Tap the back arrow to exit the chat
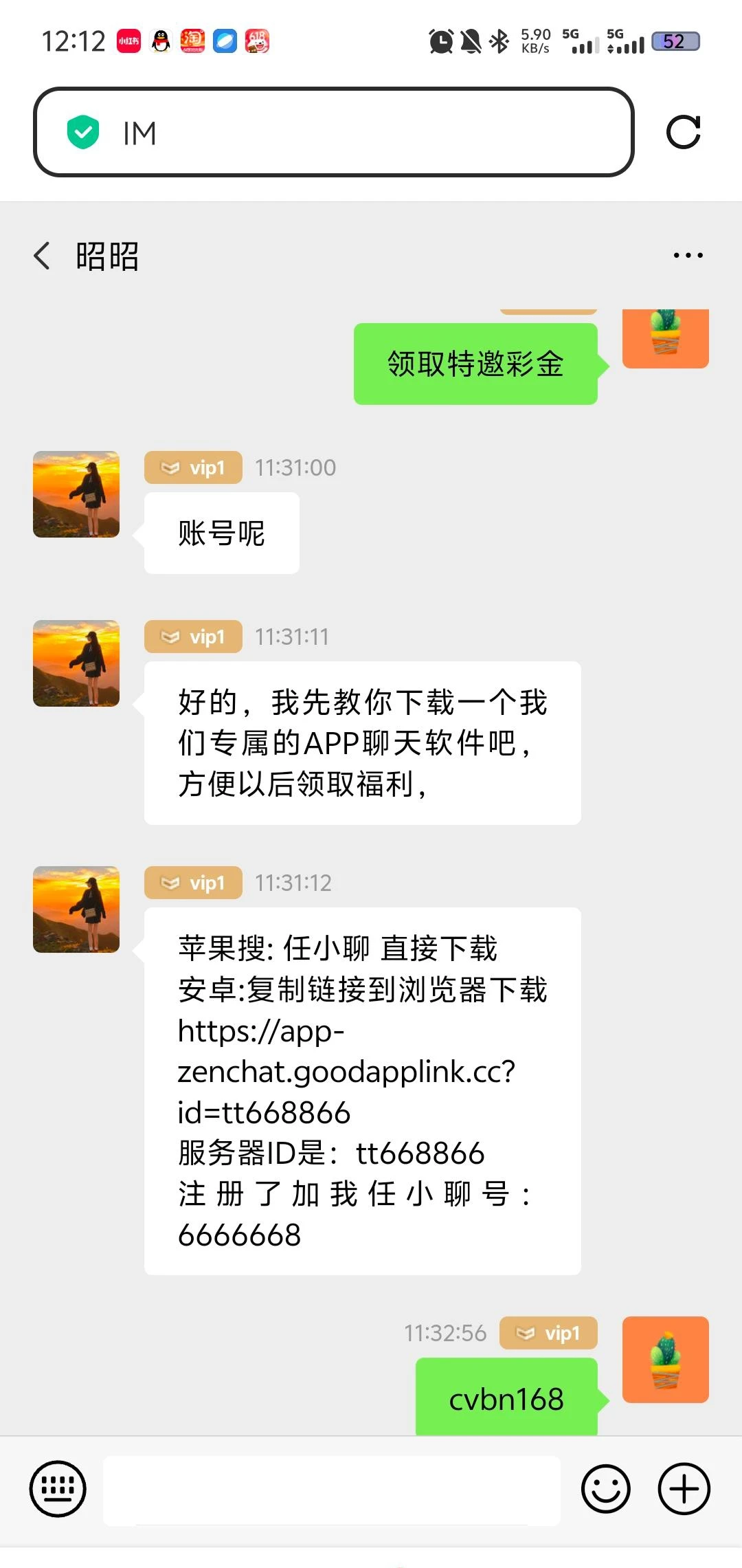Viewport: 742px width, 1568px height. (x=41, y=254)
